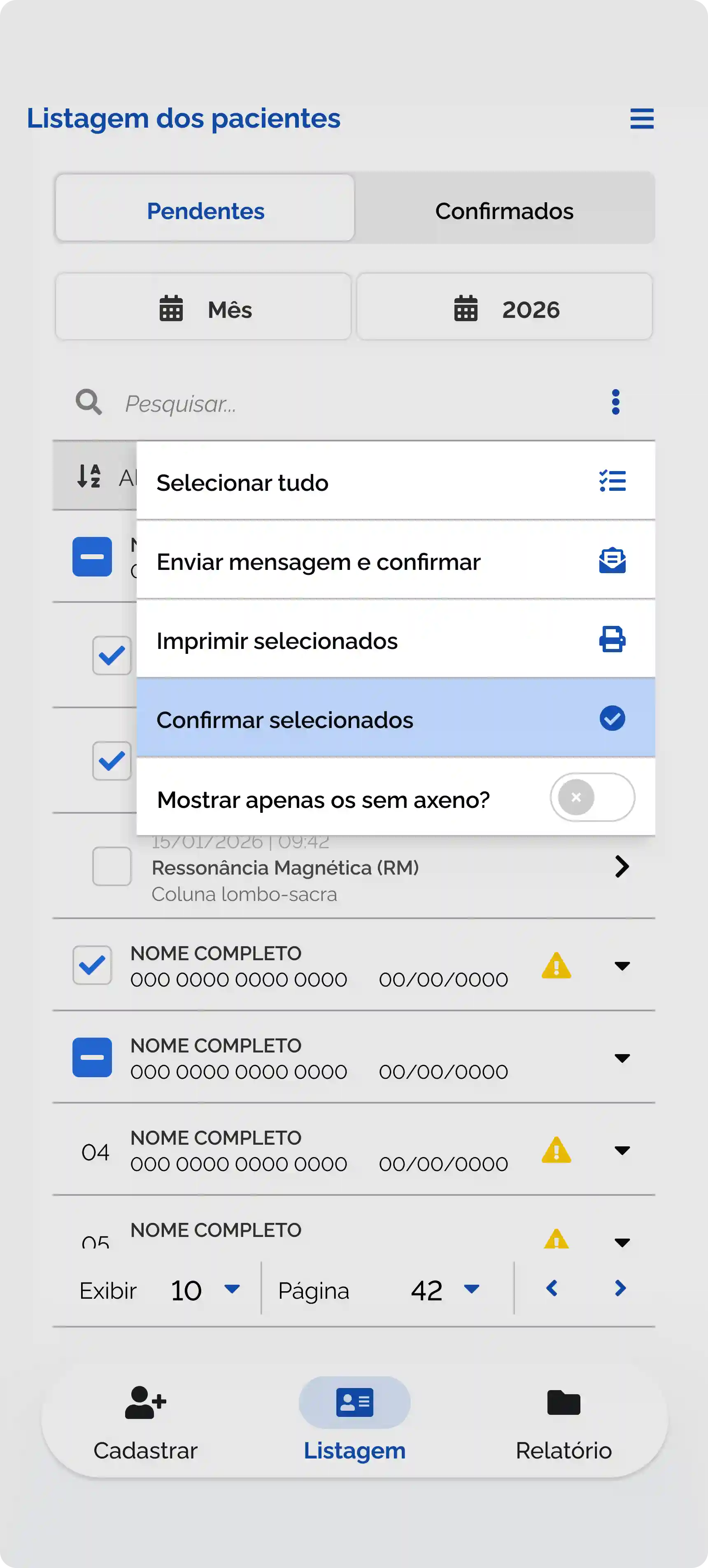Screen dimensions: 708x1568
Task: Uncheck the first NOME COMPLETO patient checkbox
Action: [92, 966]
